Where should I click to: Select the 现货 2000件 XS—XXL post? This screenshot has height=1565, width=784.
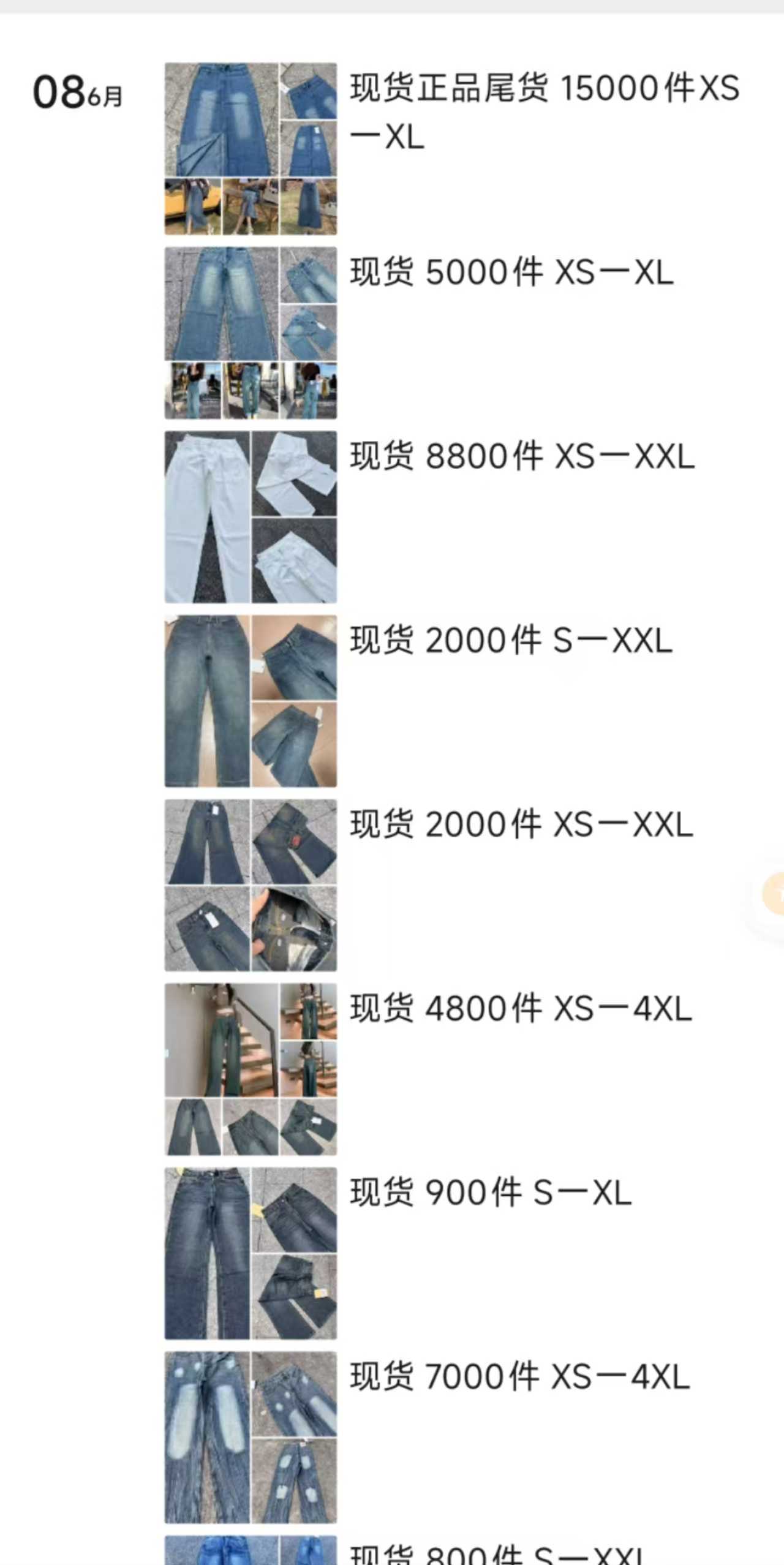[x=521, y=825]
